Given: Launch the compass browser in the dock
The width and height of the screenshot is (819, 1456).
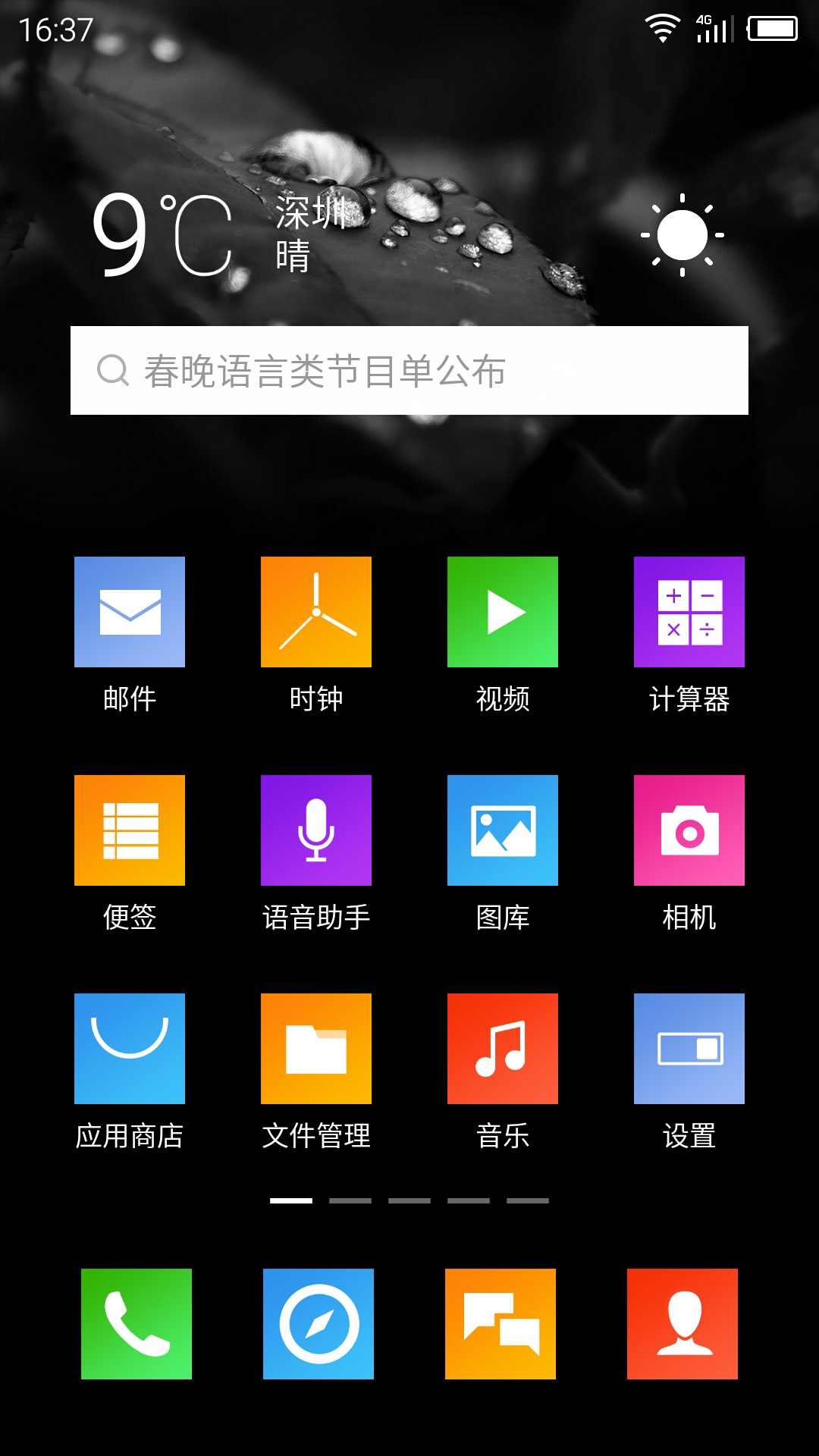Looking at the screenshot, I should pos(318,1324).
